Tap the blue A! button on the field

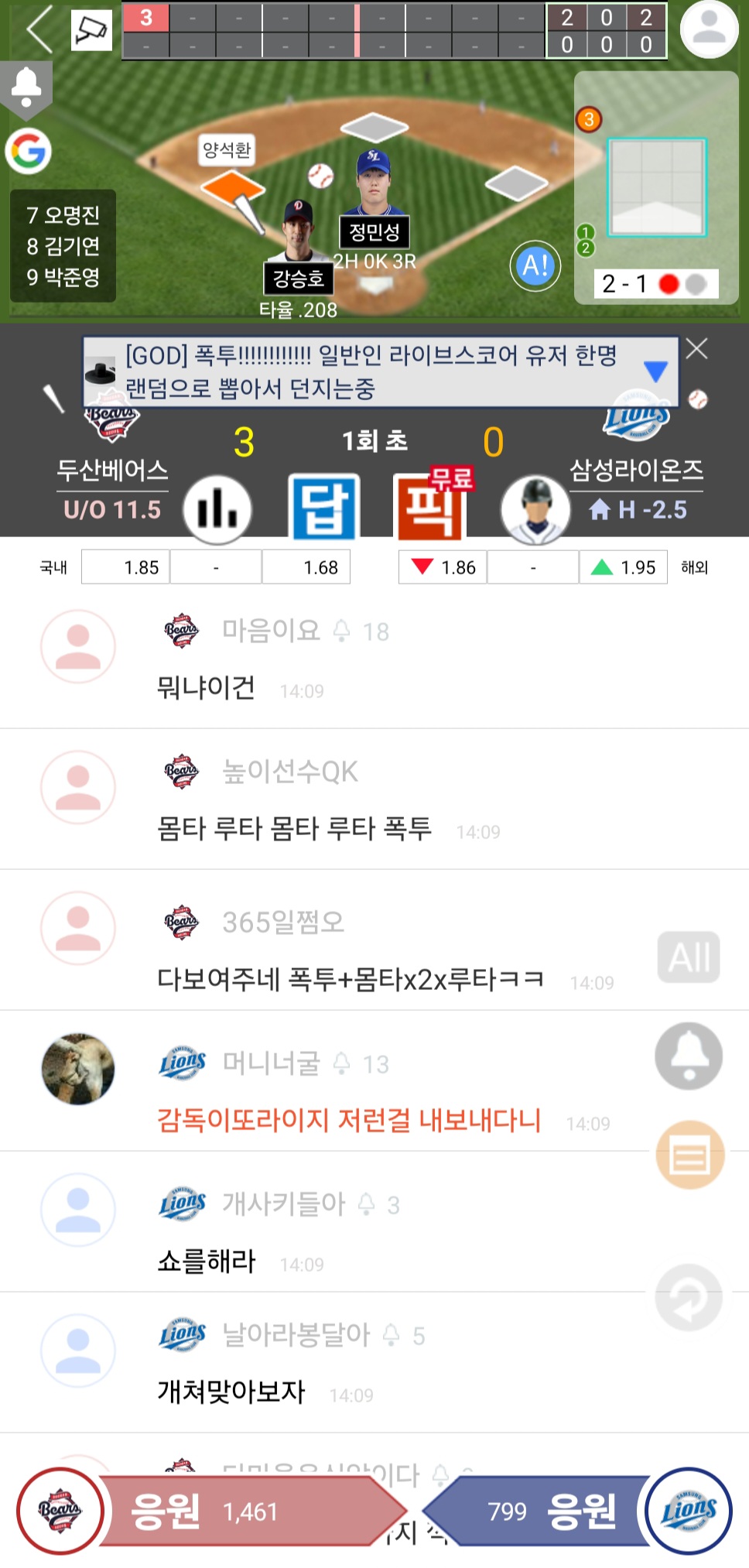click(x=535, y=266)
